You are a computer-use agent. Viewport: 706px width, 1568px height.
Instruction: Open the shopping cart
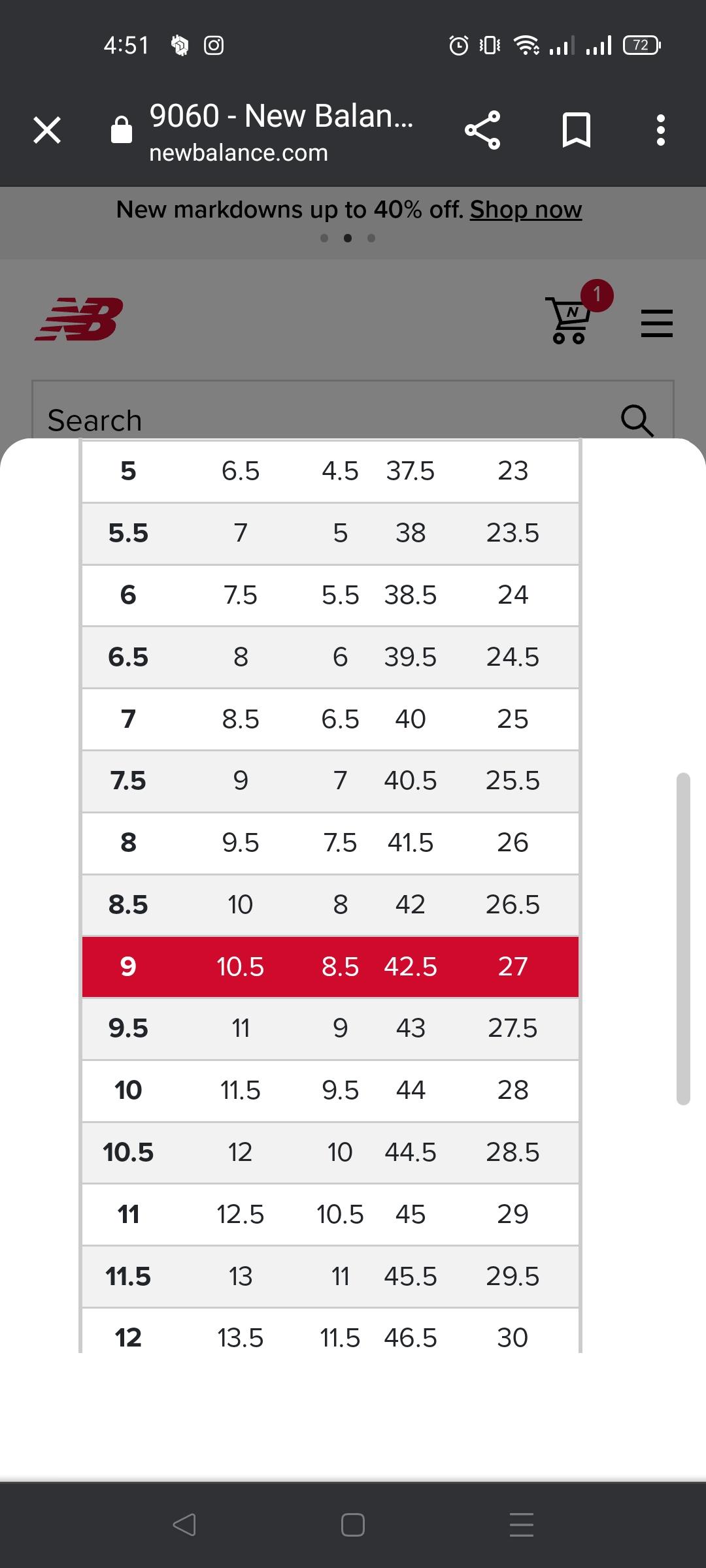570,320
